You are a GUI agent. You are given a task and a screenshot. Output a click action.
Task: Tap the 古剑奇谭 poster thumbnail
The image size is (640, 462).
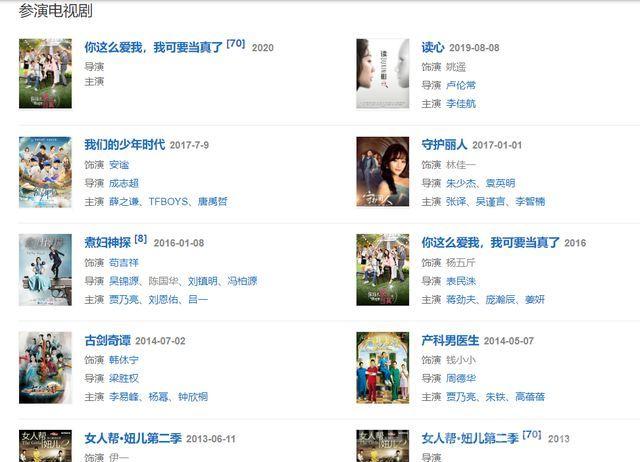(45, 367)
